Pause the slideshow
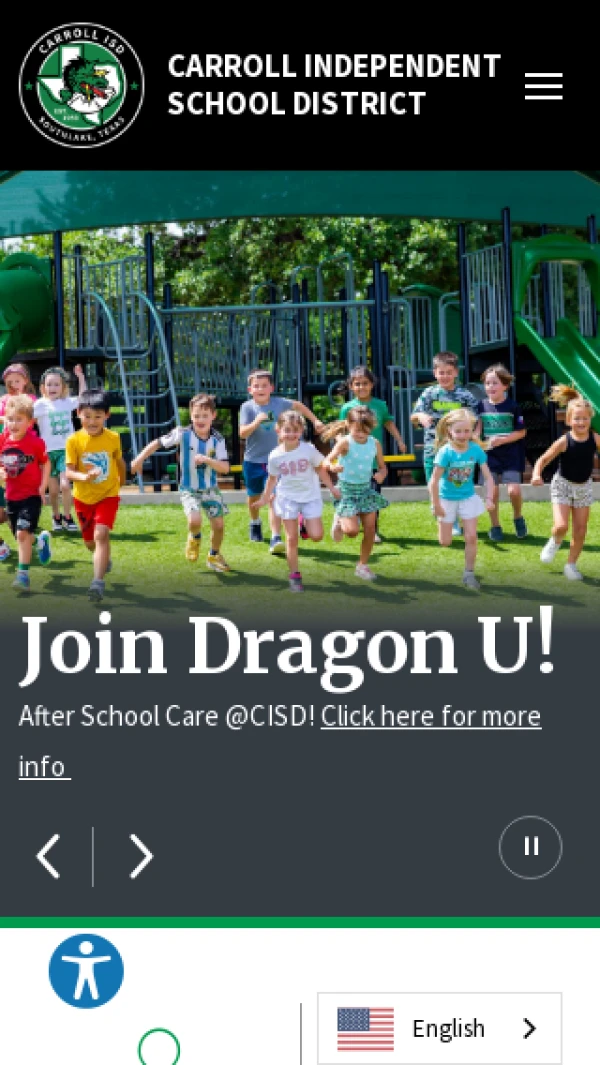Screen dimensions: 600x1065 (x=531, y=847)
